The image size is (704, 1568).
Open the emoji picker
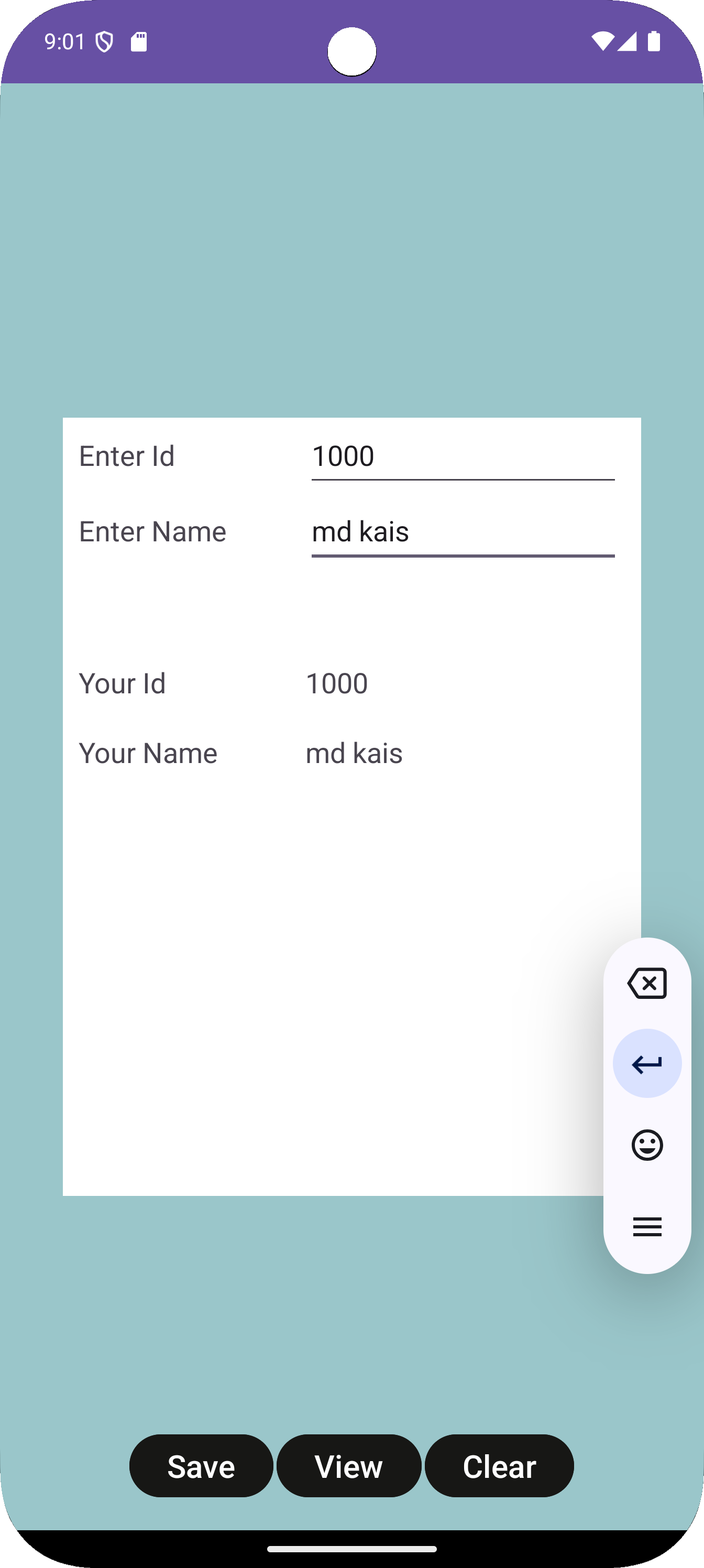click(647, 1145)
